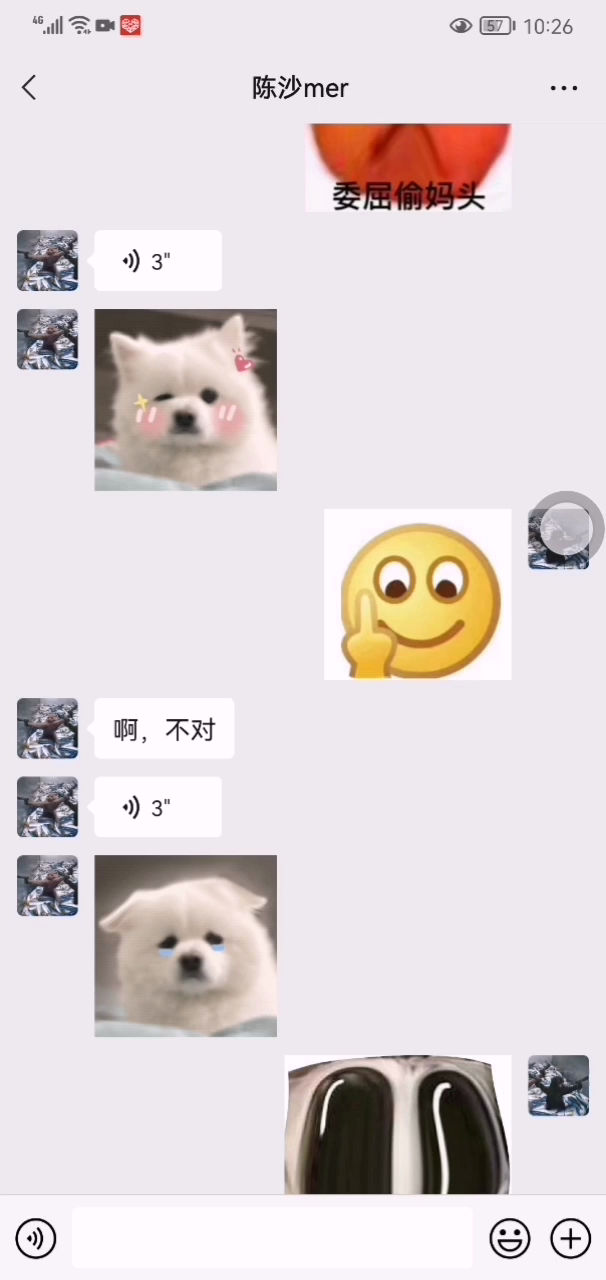
Task: Go back from the 陈沙mer chat
Action: [x=29, y=88]
